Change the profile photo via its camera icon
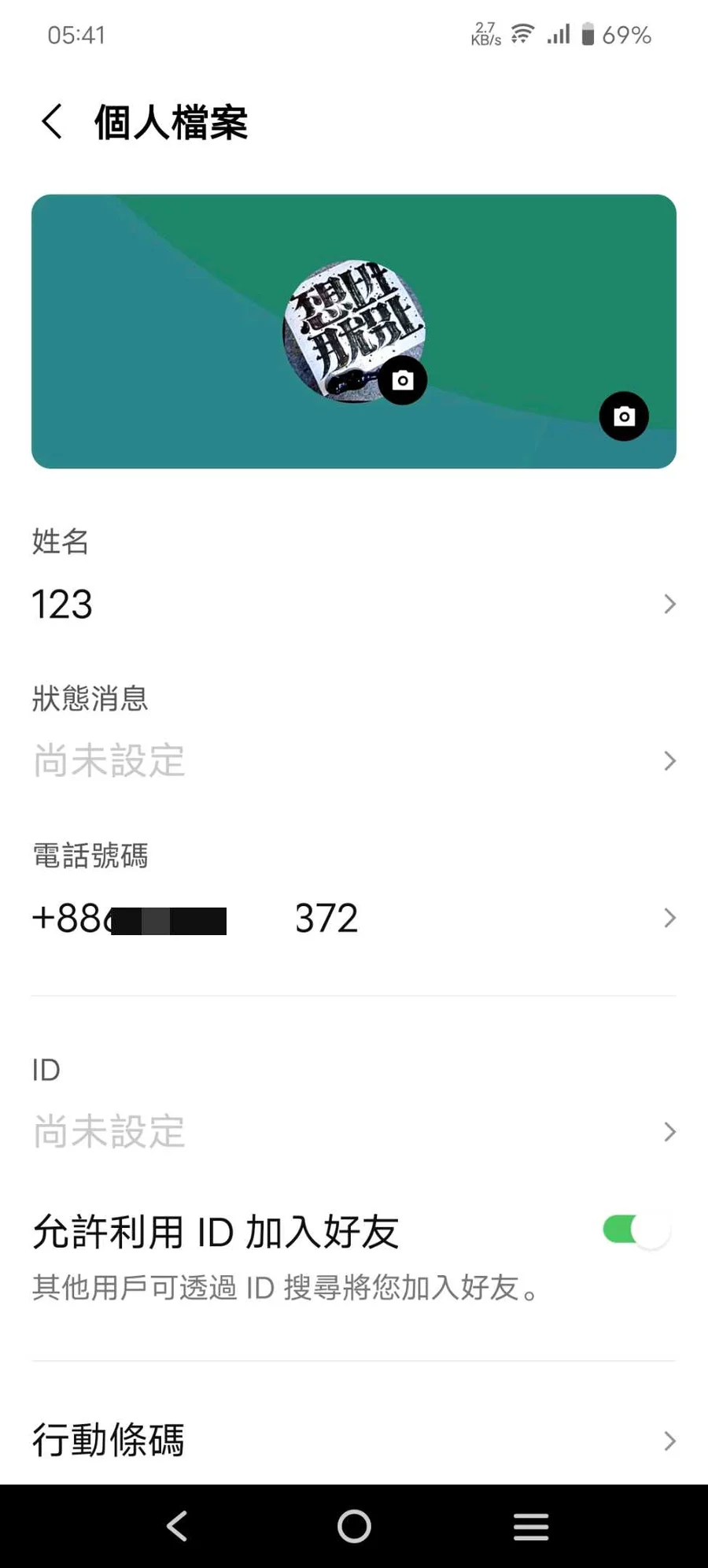This screenshot has height=1568, width=708. coord(403,380)
